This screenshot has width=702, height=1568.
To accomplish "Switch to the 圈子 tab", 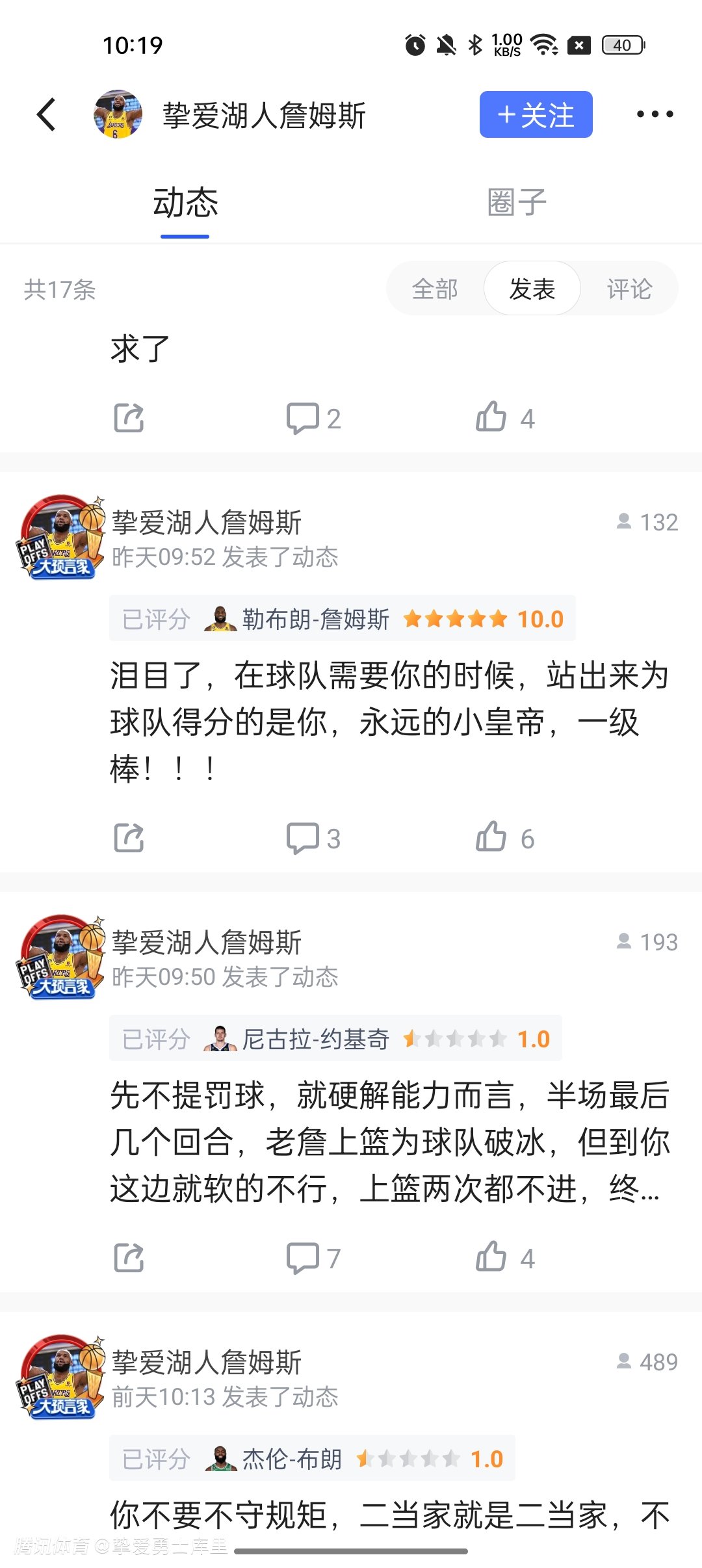I will point(517,202).
